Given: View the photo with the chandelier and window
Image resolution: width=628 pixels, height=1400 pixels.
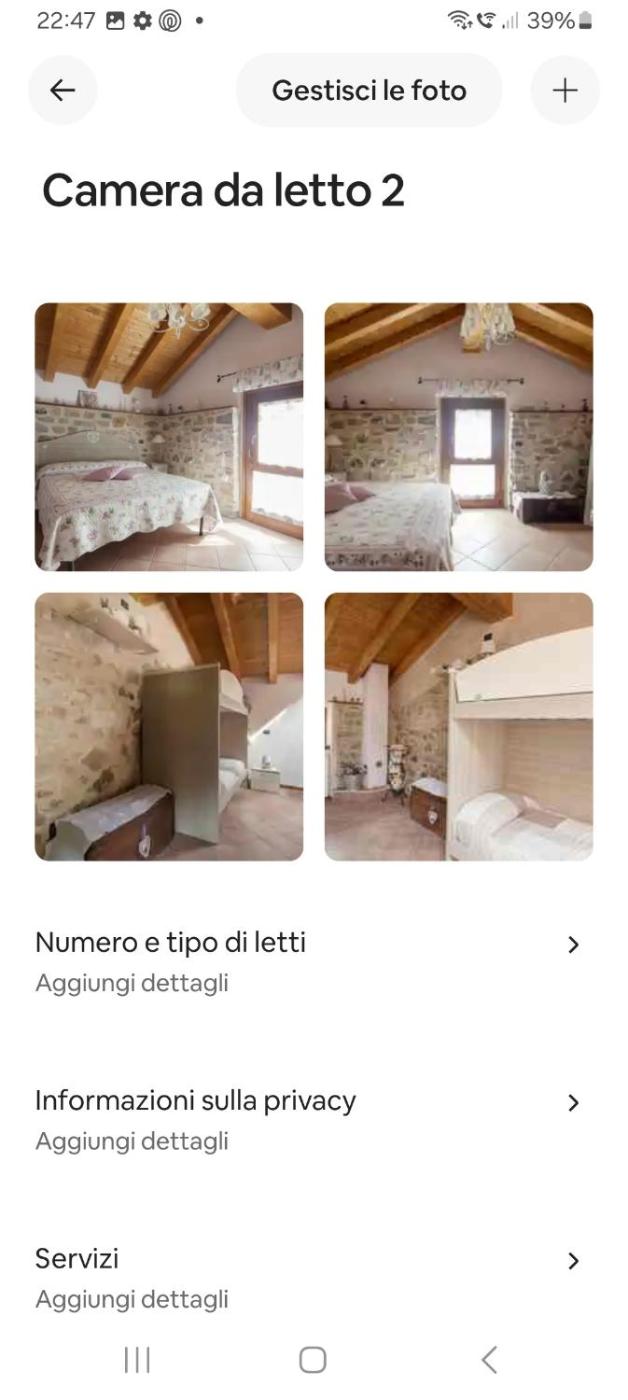Looking at the screenshot, I should (459, 437).
